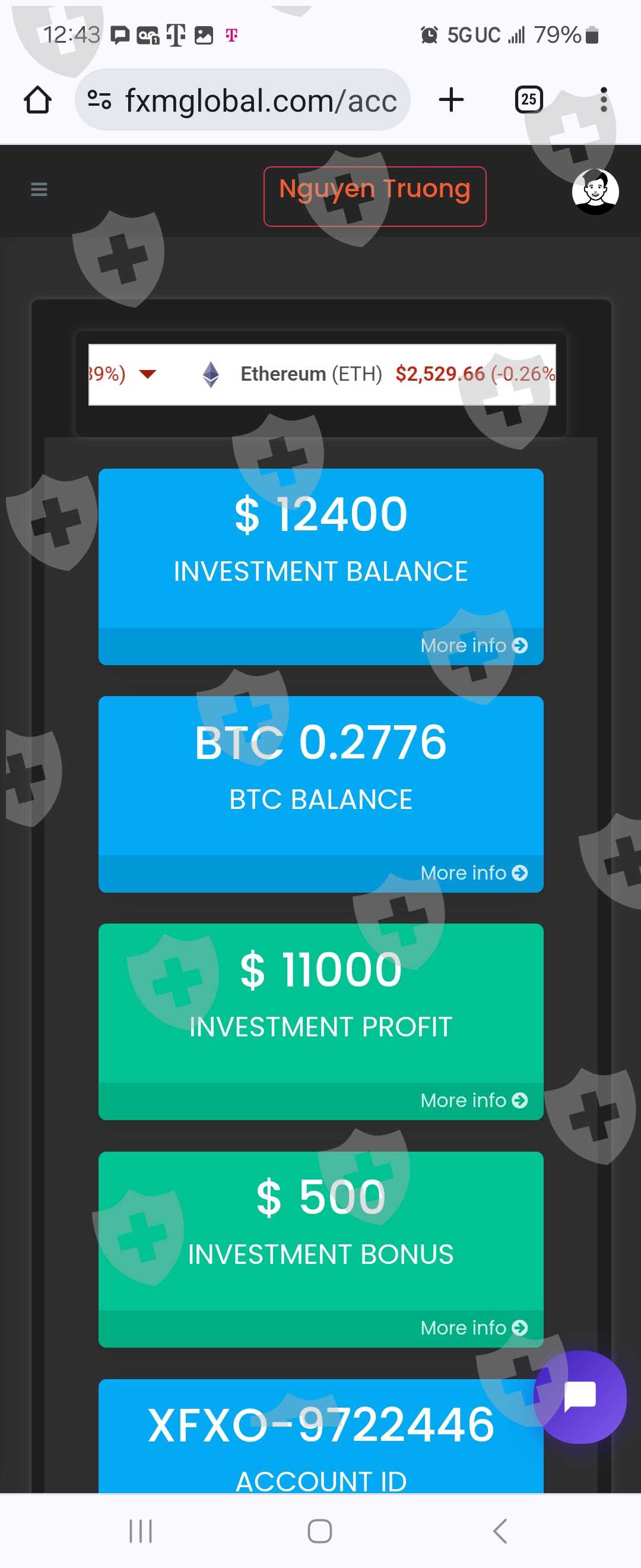Open the hamburger side menu

[x=39, y=189]
